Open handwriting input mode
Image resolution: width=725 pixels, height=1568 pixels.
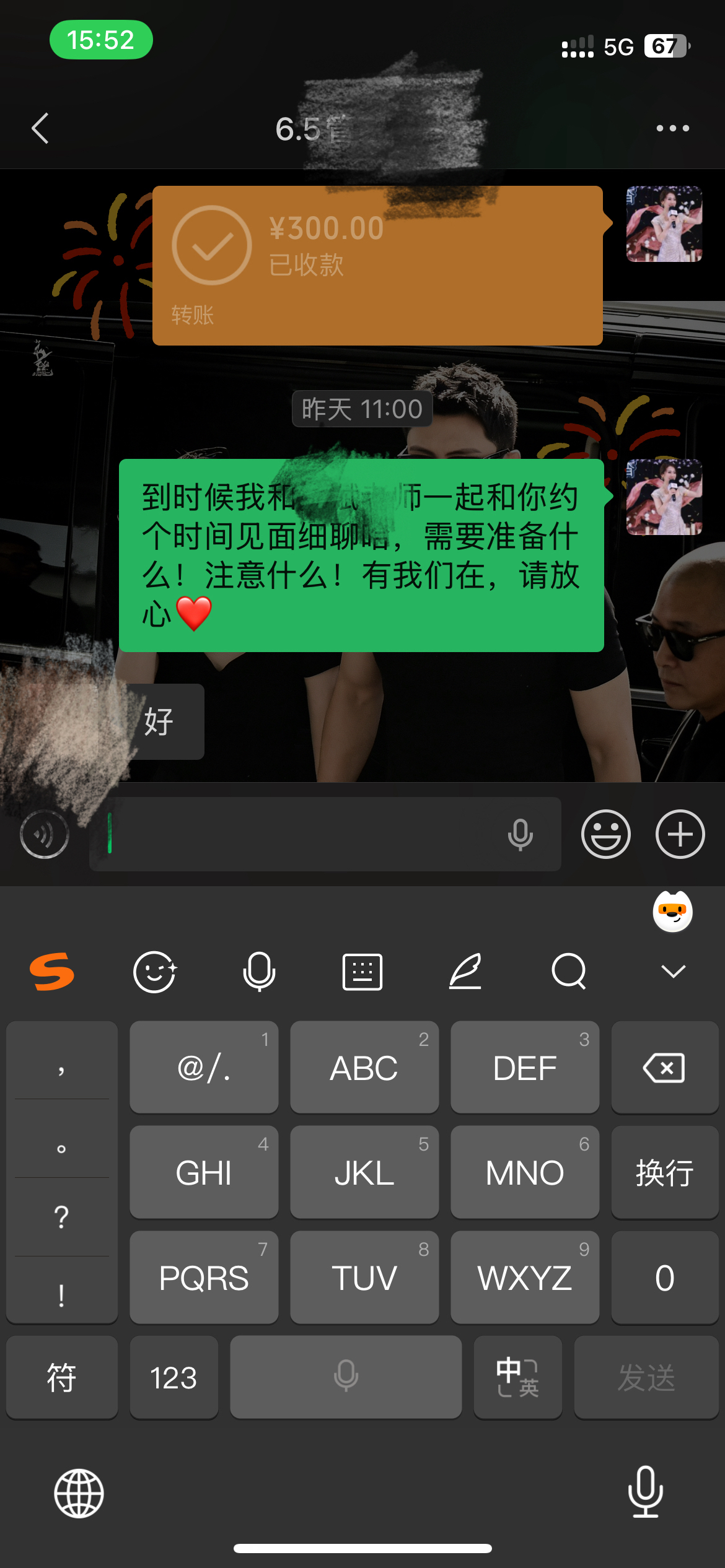(x=465, y=971)
